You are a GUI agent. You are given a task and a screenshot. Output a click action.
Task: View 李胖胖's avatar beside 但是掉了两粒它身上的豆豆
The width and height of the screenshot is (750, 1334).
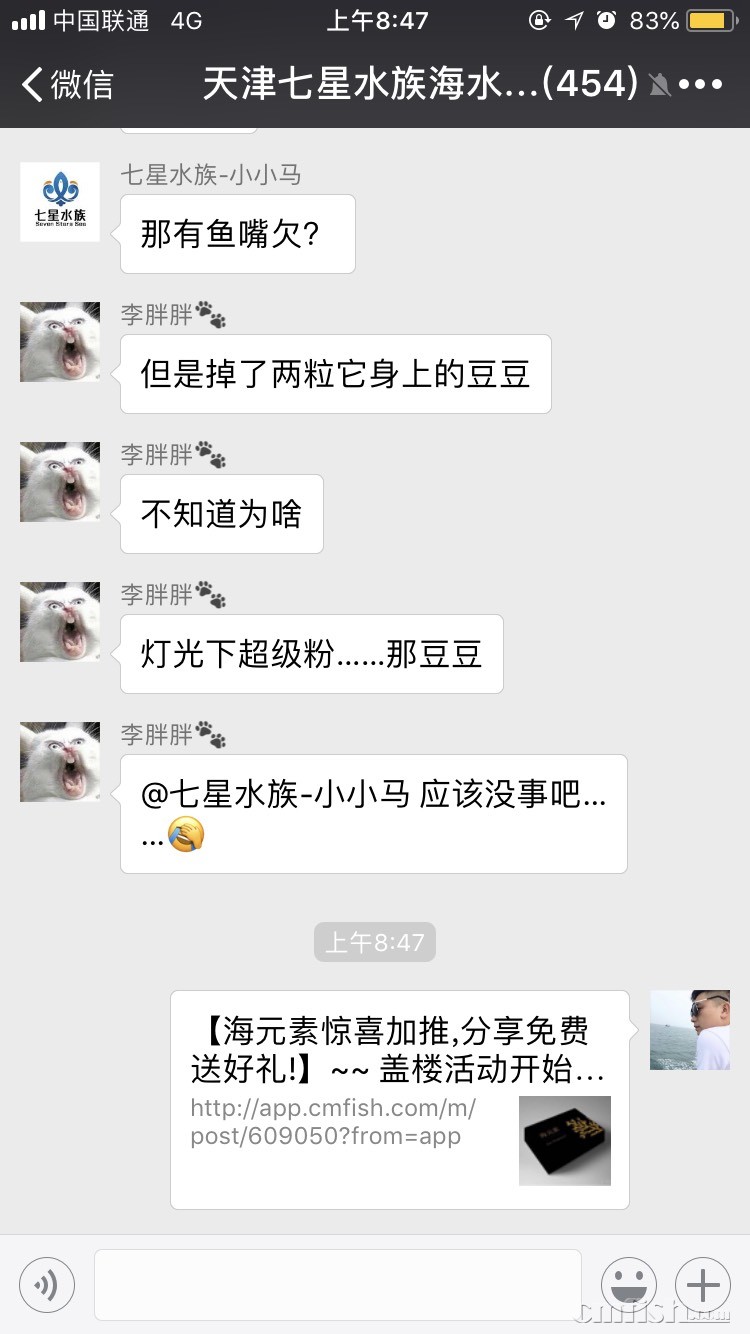(x=60, y=342)
